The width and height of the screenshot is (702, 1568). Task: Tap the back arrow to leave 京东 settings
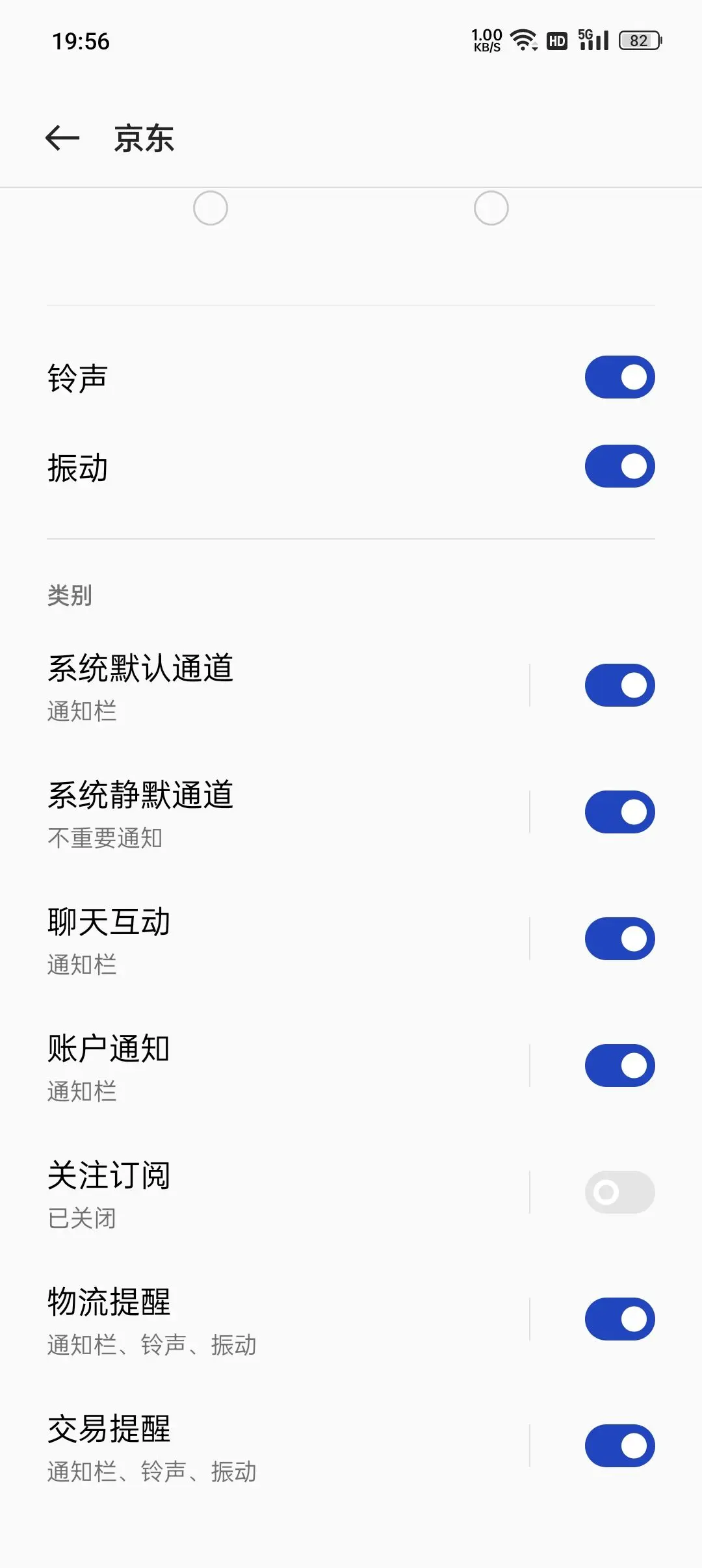pos(62,138)
